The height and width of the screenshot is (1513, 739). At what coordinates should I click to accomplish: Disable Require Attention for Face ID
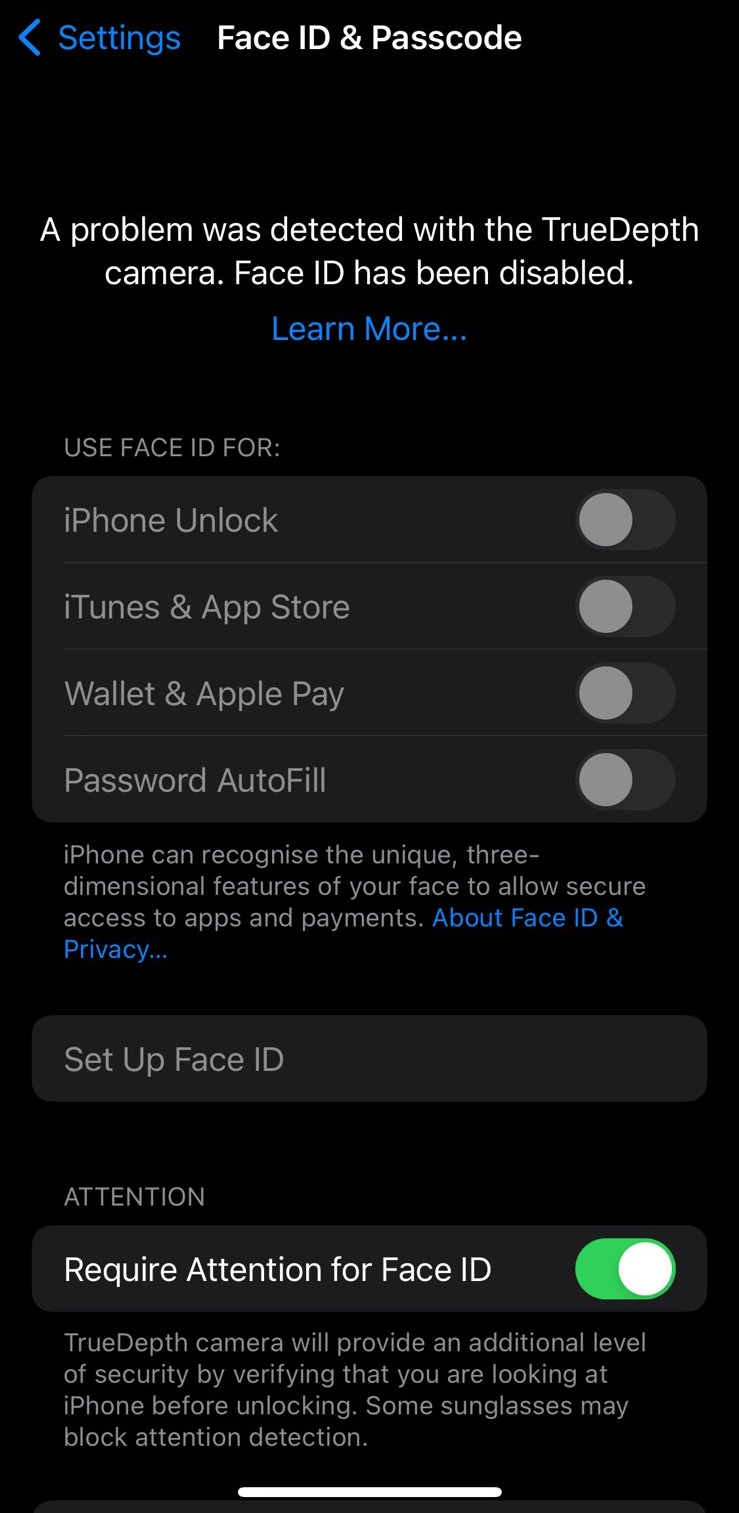point(625,1268)
